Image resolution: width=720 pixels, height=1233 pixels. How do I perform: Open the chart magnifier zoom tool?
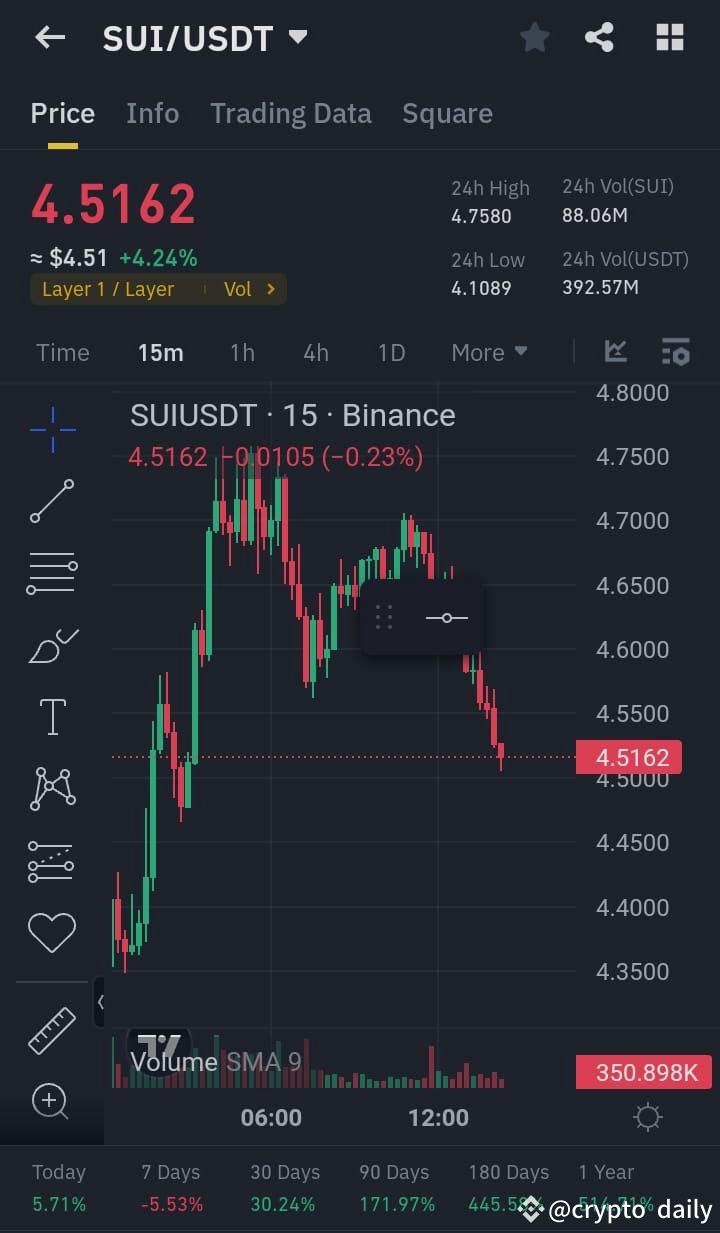(x=51, y=1101)
